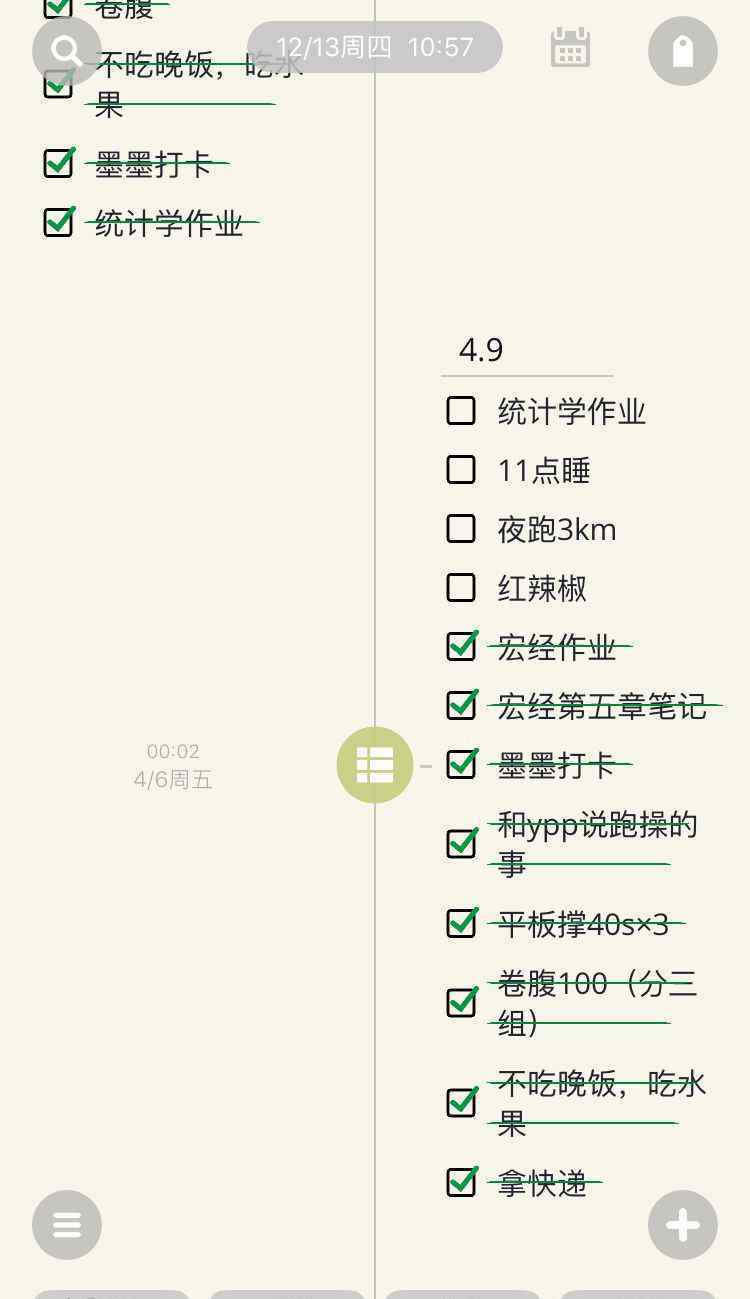Uncheck 和ypp说跑操的事
The width and height of the screenshot is (750, 1299).
(462, 843)
